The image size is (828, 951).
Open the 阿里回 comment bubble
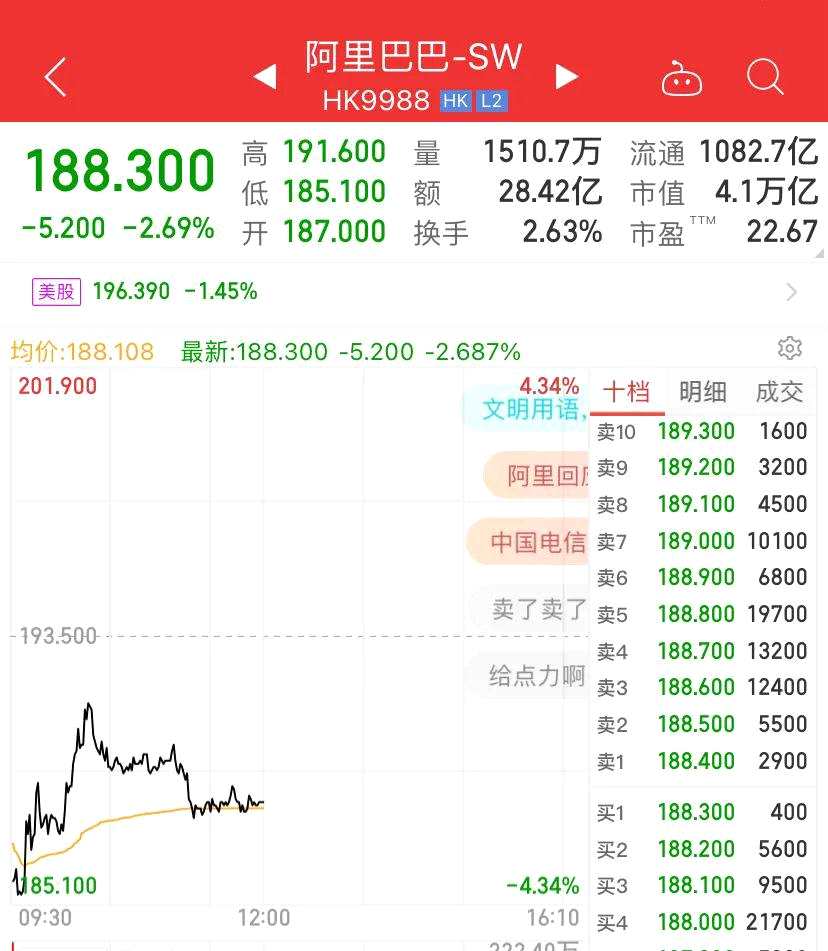tap(540, 475)
